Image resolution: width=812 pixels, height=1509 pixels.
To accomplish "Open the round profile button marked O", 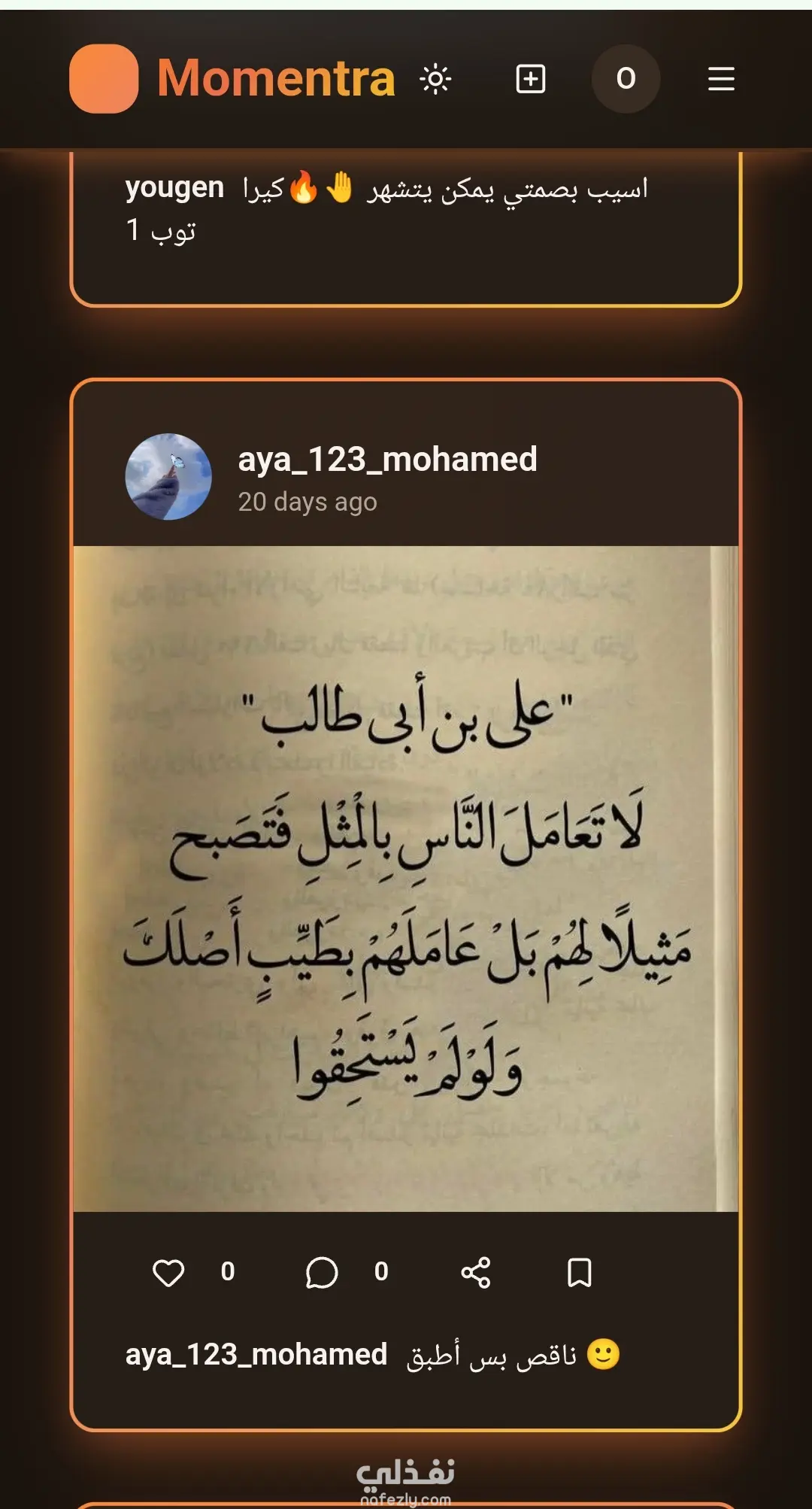I will point(626,79).
